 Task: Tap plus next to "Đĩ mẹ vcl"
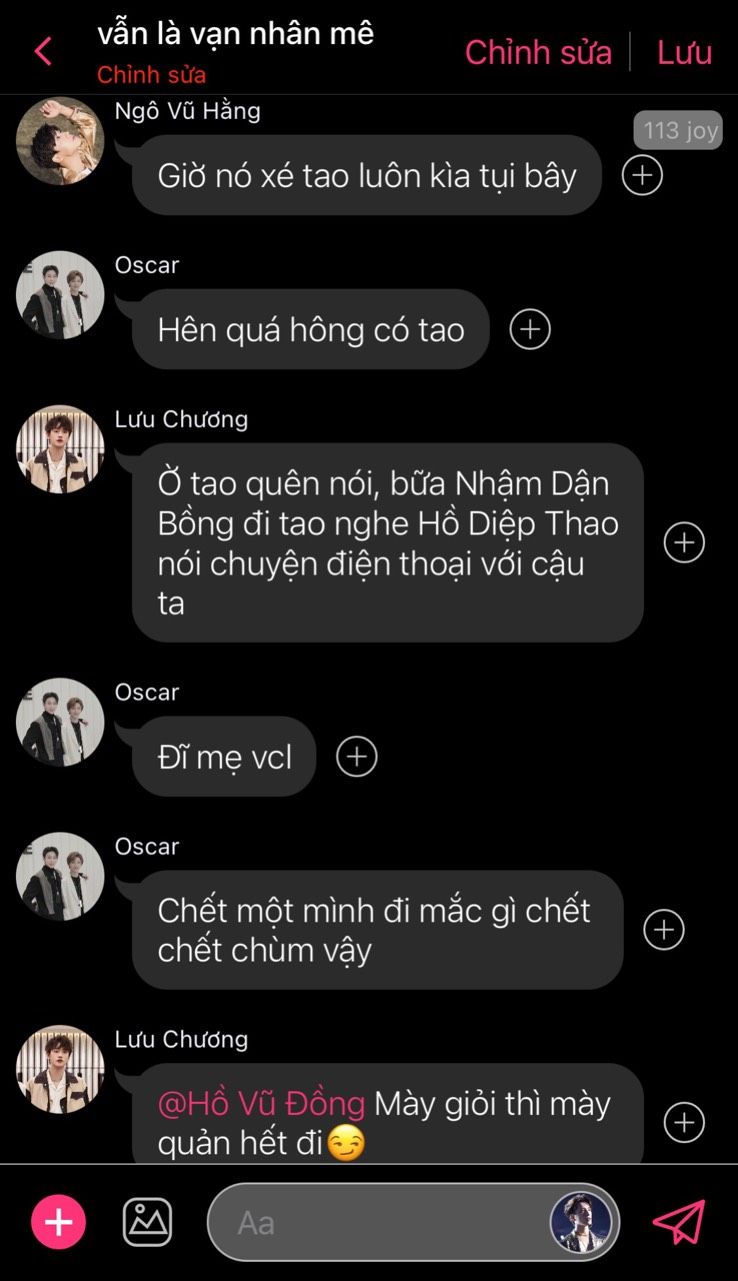[357, 756]
